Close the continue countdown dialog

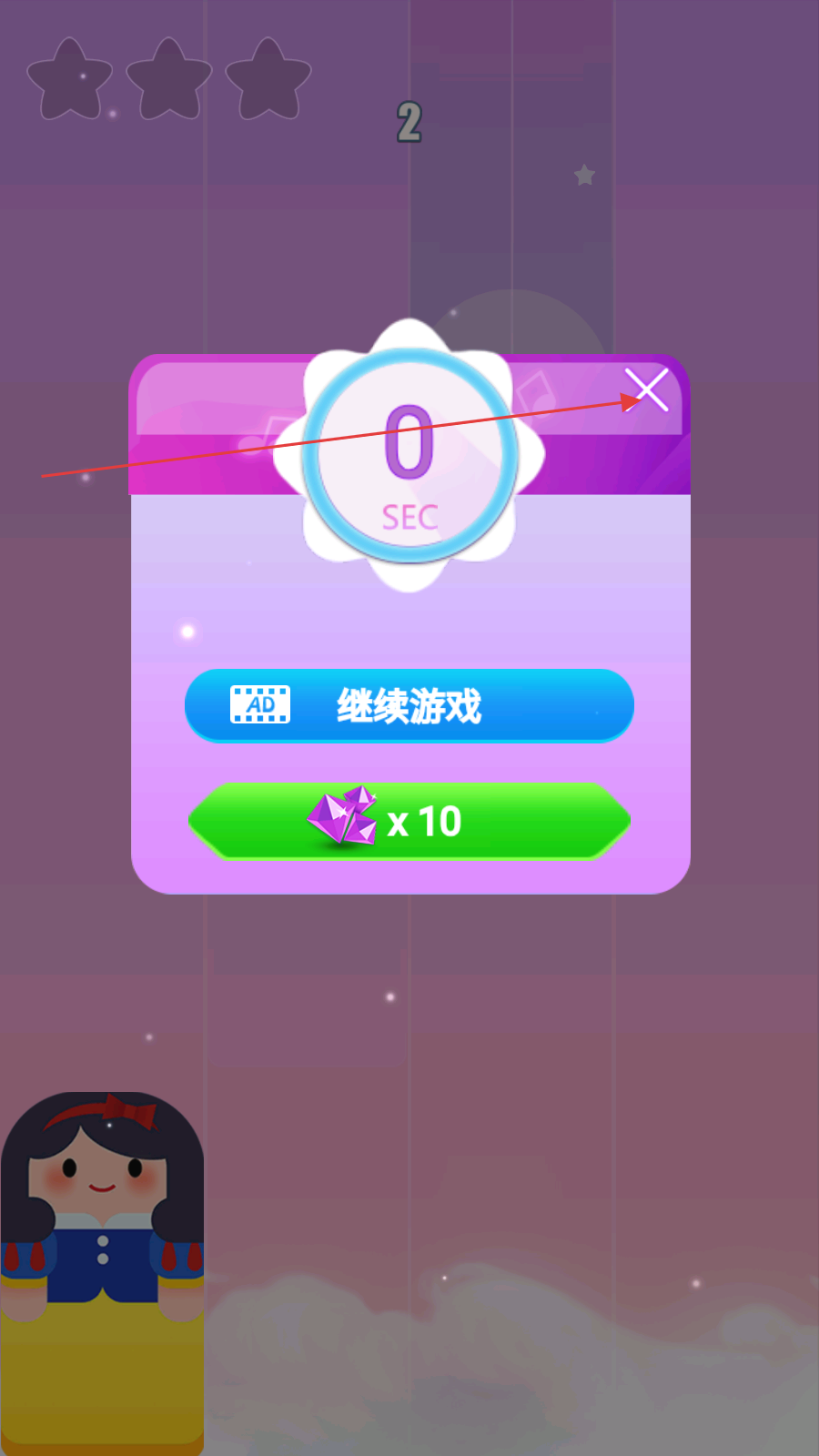pos(647,389)
